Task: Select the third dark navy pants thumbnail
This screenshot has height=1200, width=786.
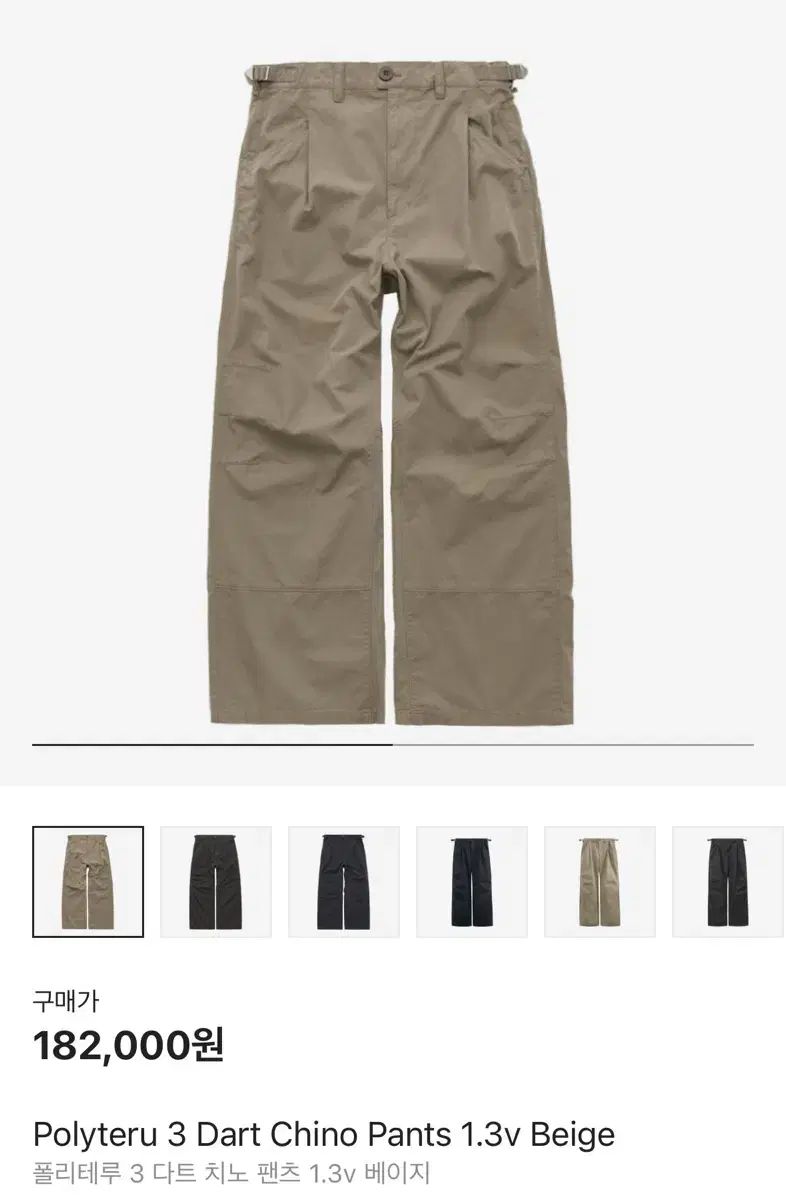Action: click(344, 881)
